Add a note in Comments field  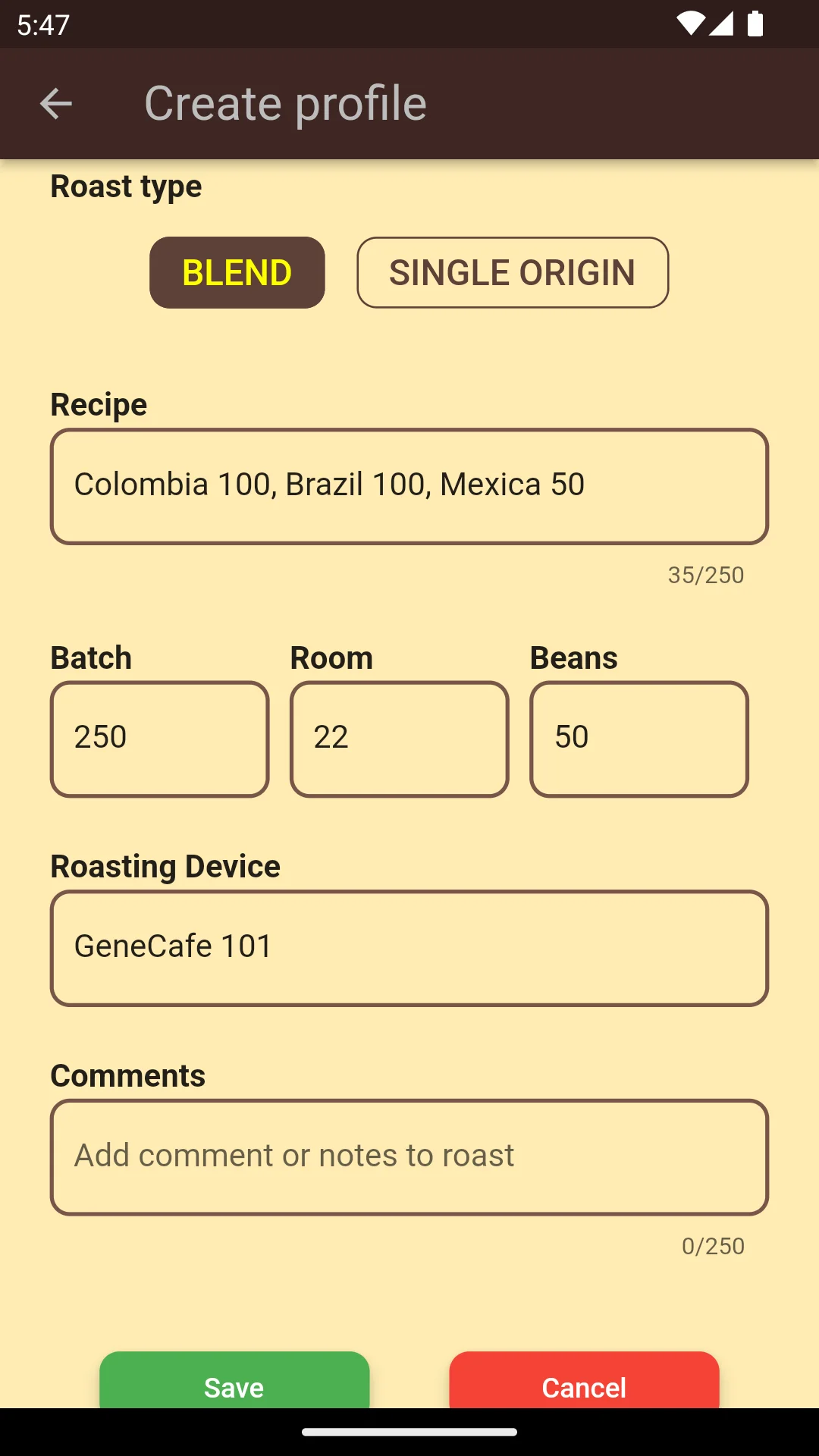pyautogui.click(x=409, y=1157)
